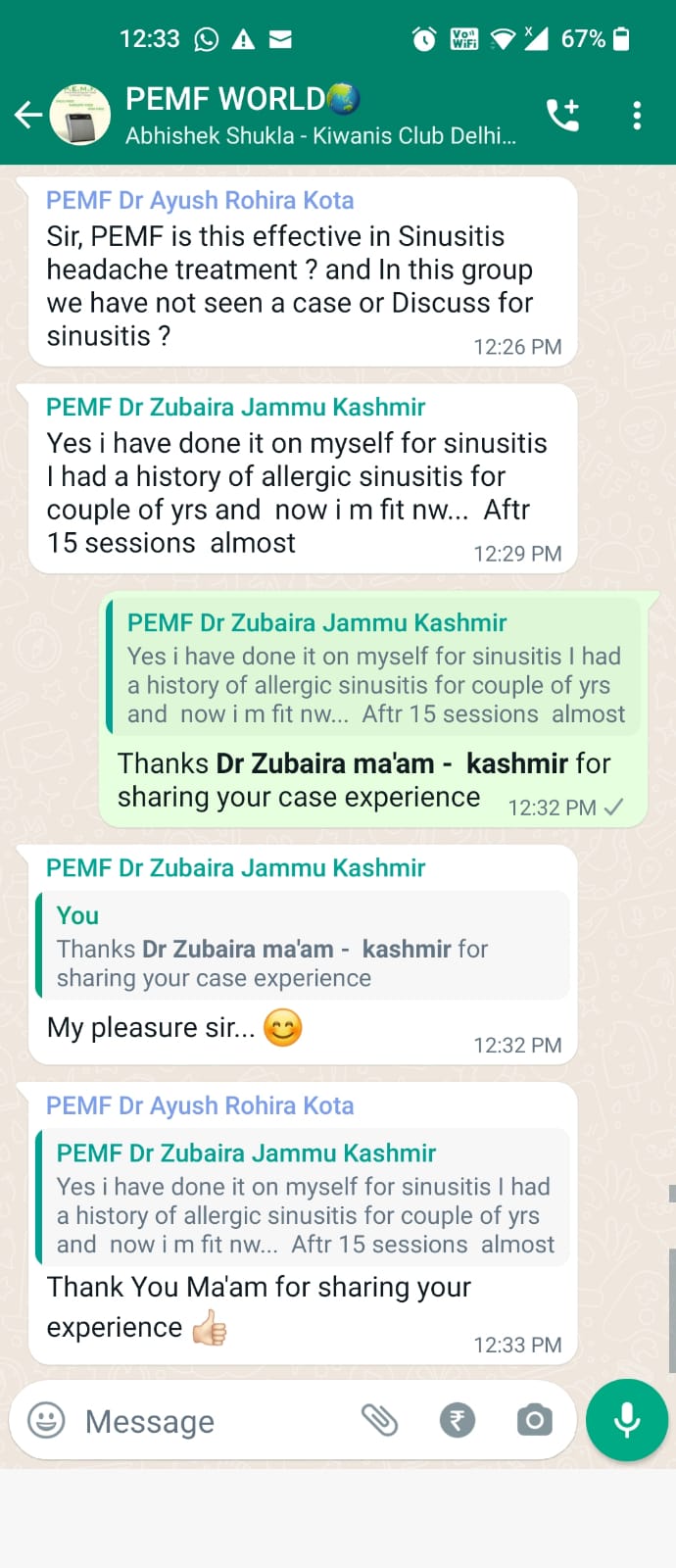The image size is (676, 1568).
Task: Open the overflow menu
Action: coord(637,116)
